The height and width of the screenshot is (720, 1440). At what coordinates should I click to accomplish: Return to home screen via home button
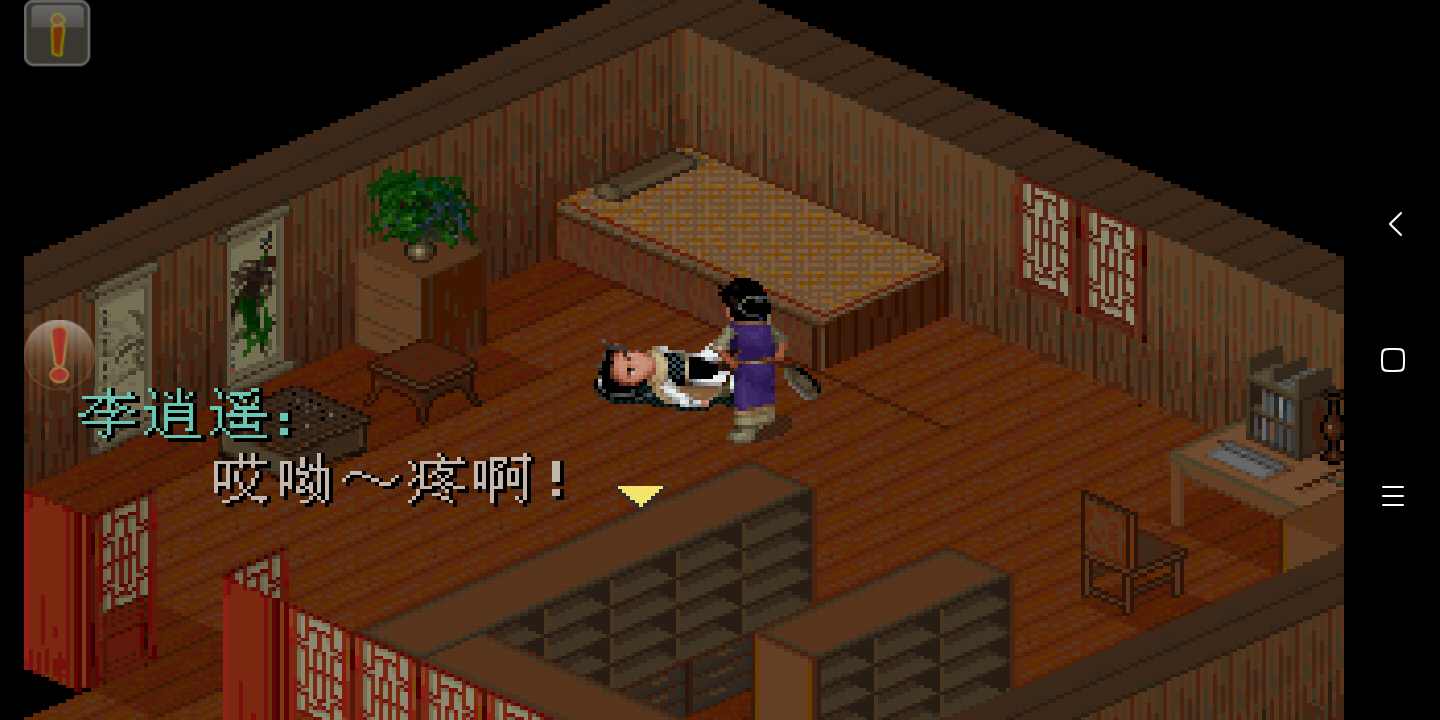[1393, 360]
